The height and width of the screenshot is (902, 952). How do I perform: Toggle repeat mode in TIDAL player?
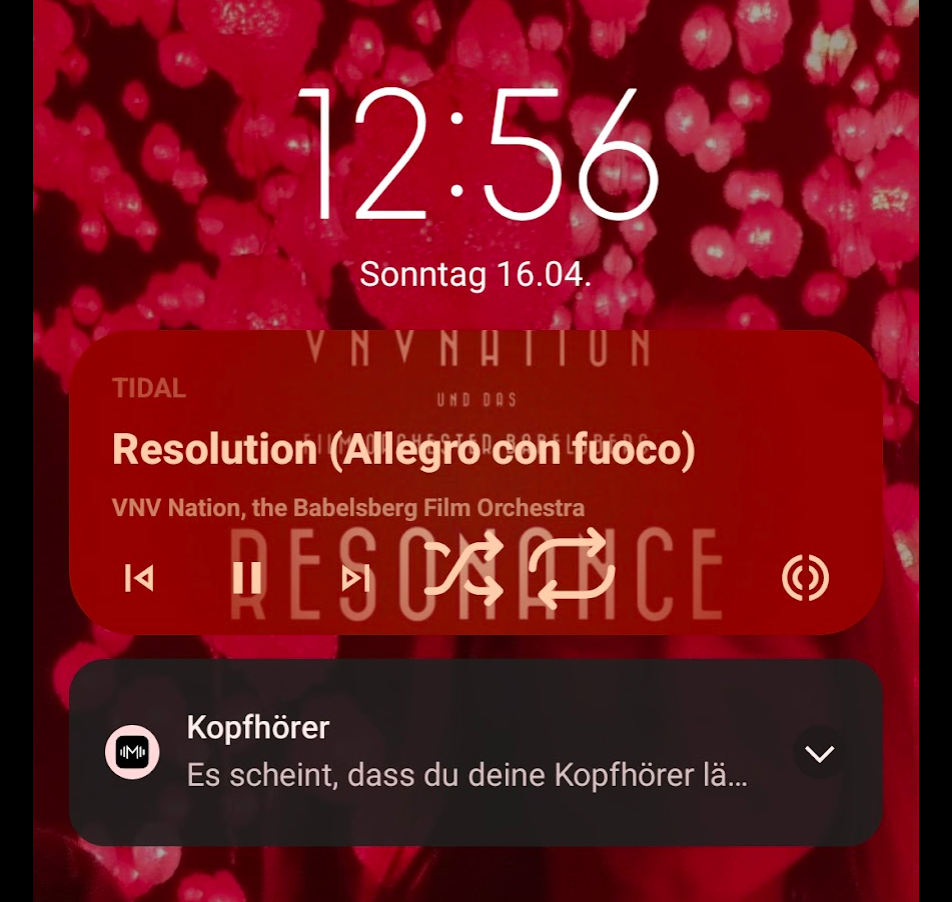coord(571,569)
